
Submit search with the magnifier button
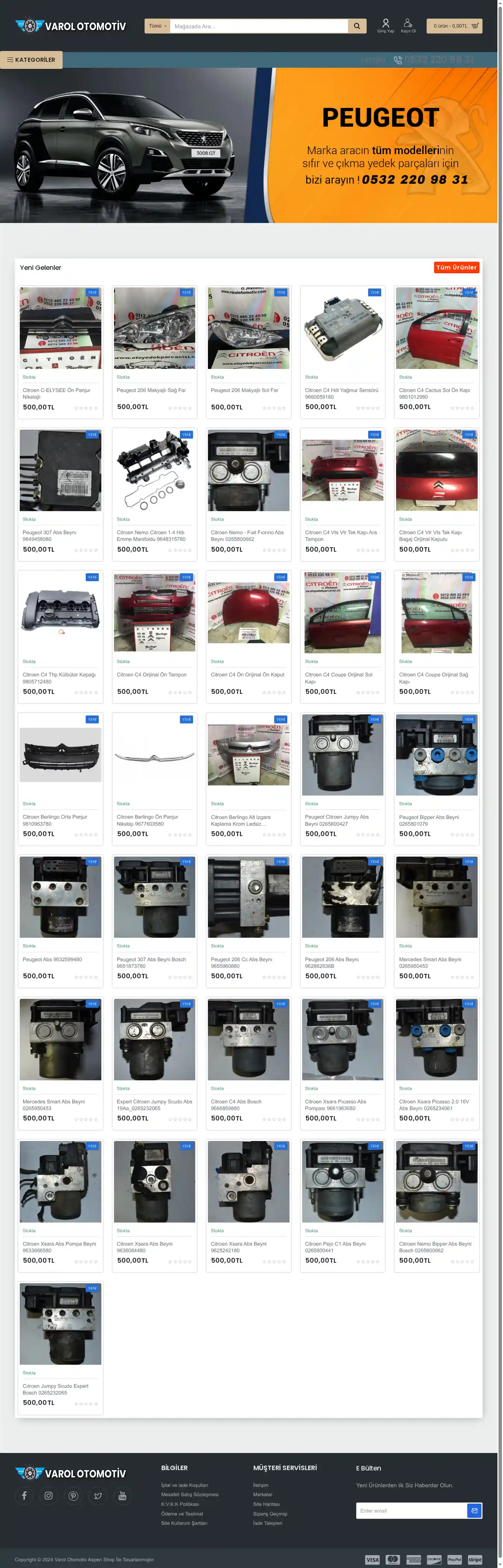pyautogui.click(x=357, y=26)
